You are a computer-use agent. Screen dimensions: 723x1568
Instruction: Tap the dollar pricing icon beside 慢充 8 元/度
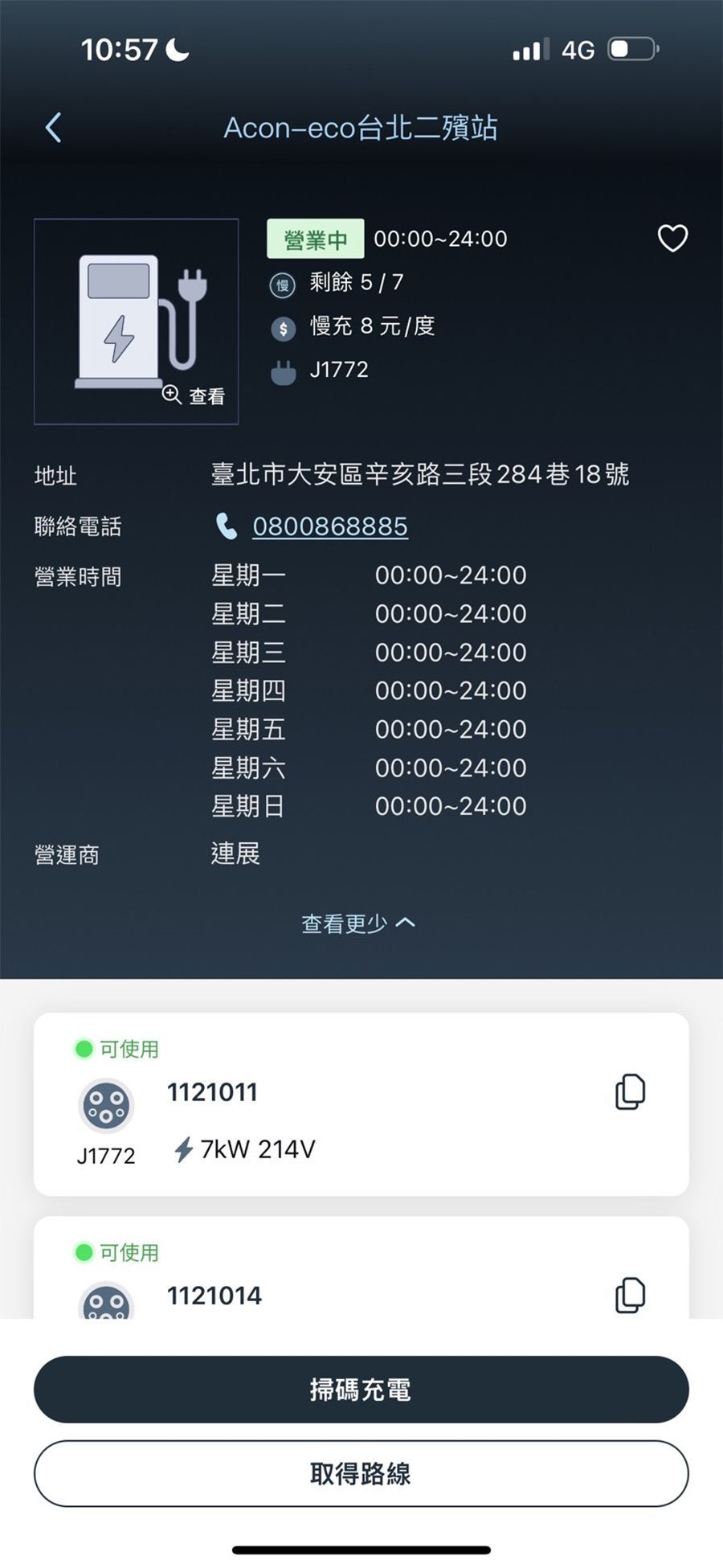[x=283, y=327]
